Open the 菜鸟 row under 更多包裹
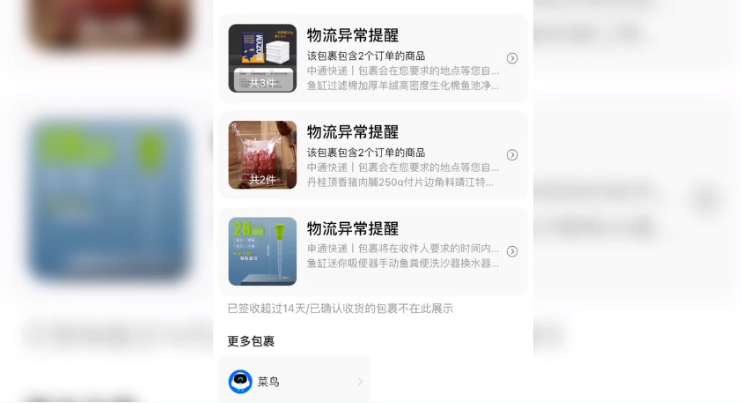 (294, 381)
